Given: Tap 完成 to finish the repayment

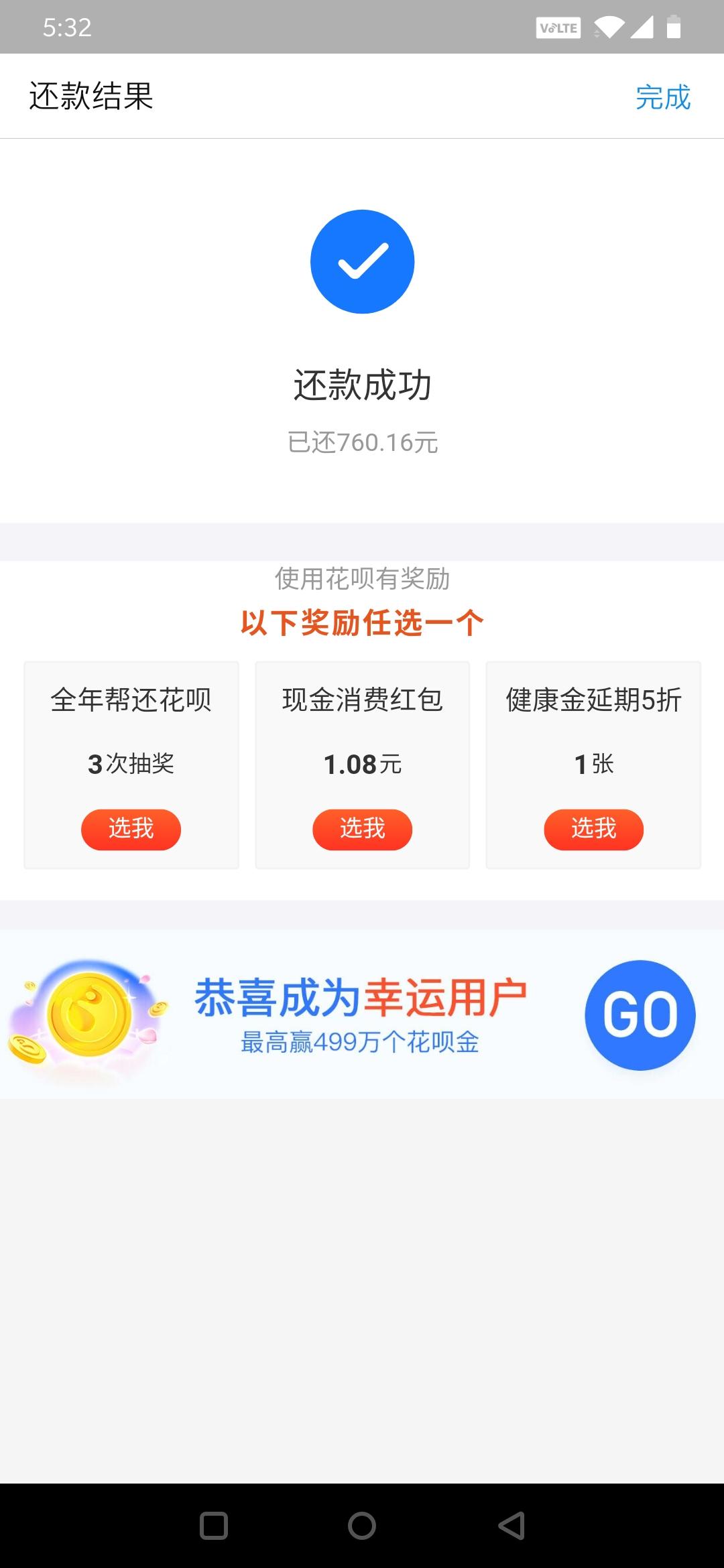Looking at the screenshot, I should pyautogui.click(x=662, y=97).
